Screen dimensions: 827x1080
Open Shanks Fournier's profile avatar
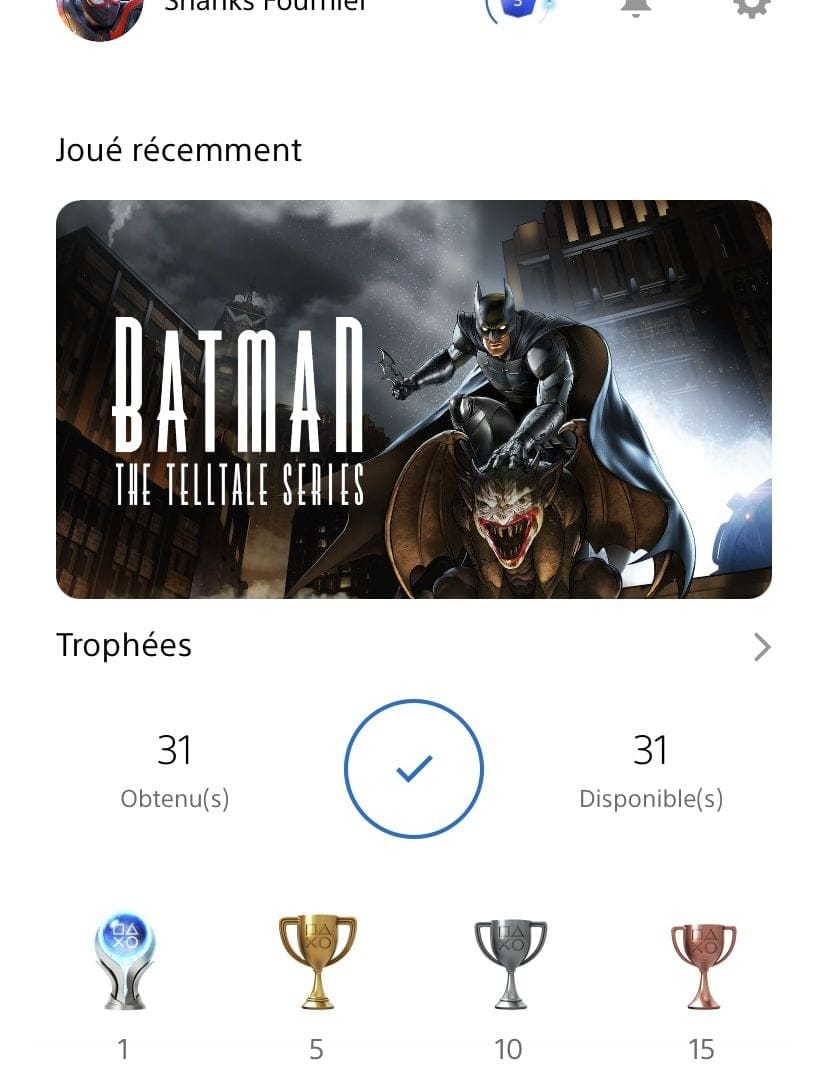pyautogui.click(x=100, y=14)
